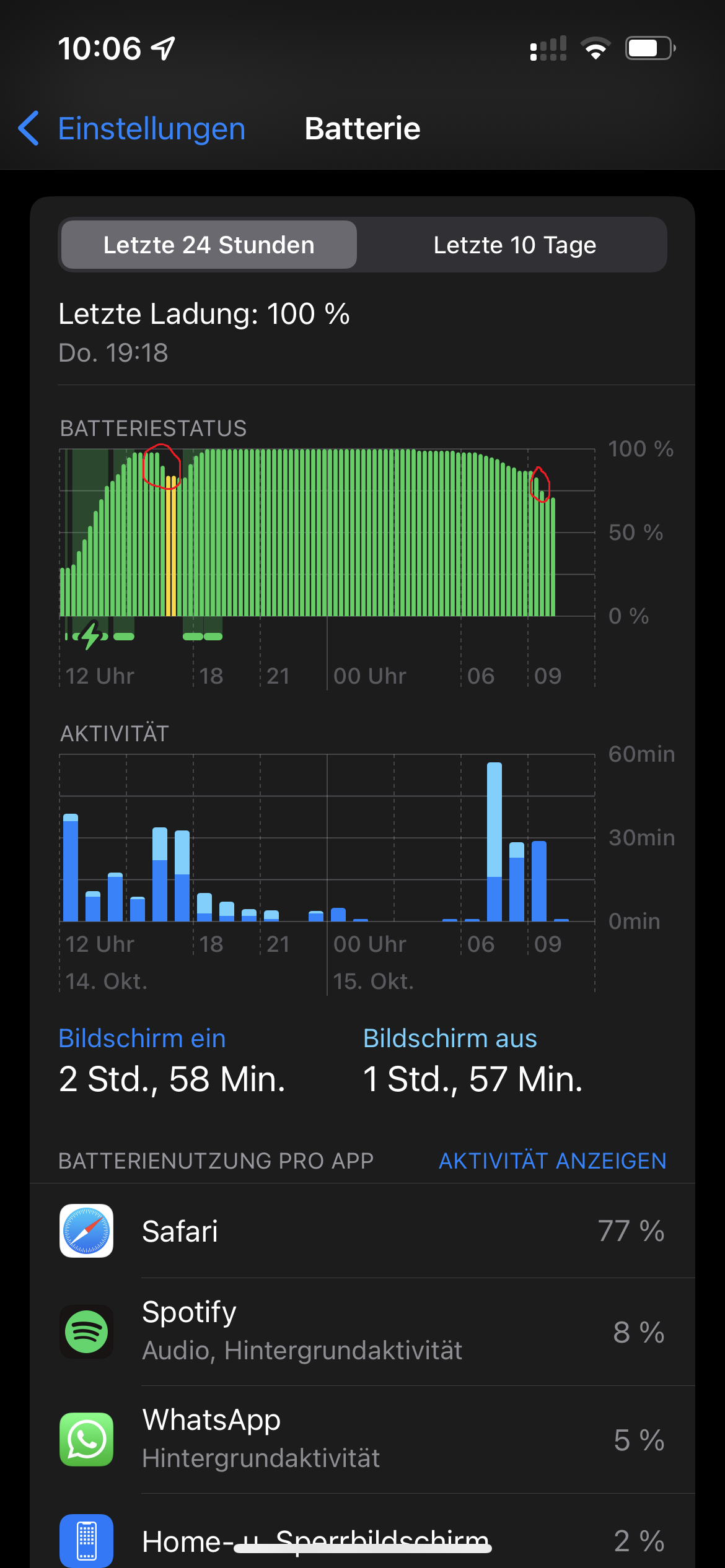Open Spotify battery usage row
This screenshot has height=1568, width=725.
click(x=362, y=1331)
